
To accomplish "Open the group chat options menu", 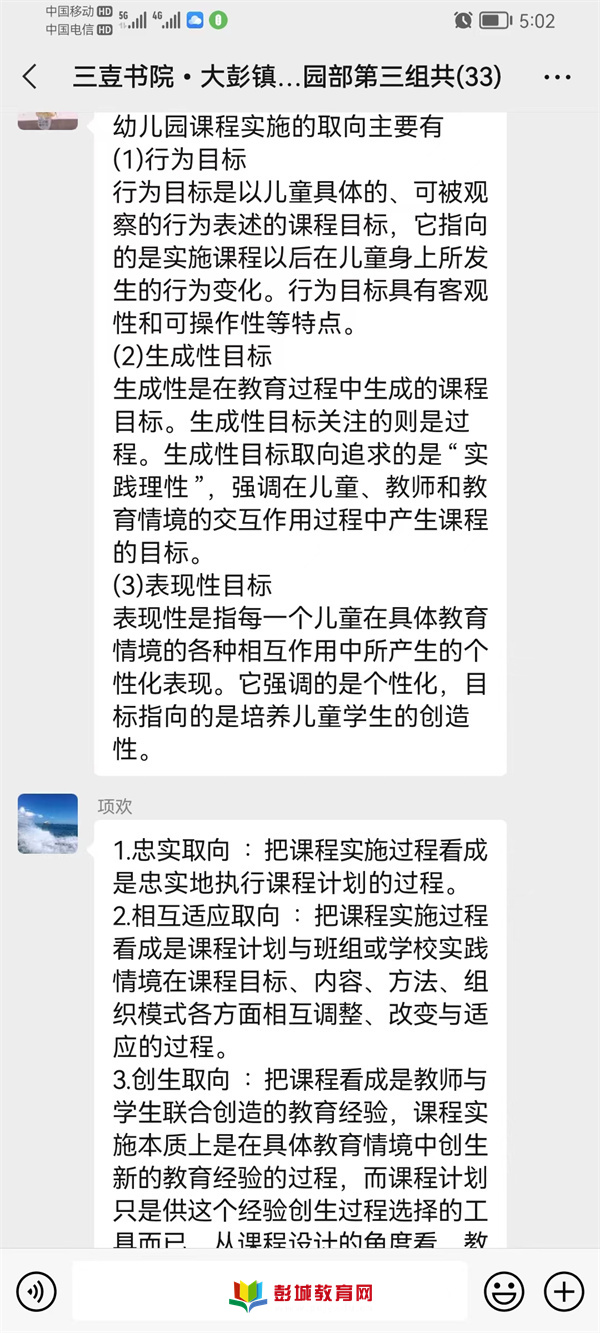I will click(x=557, y=77).
